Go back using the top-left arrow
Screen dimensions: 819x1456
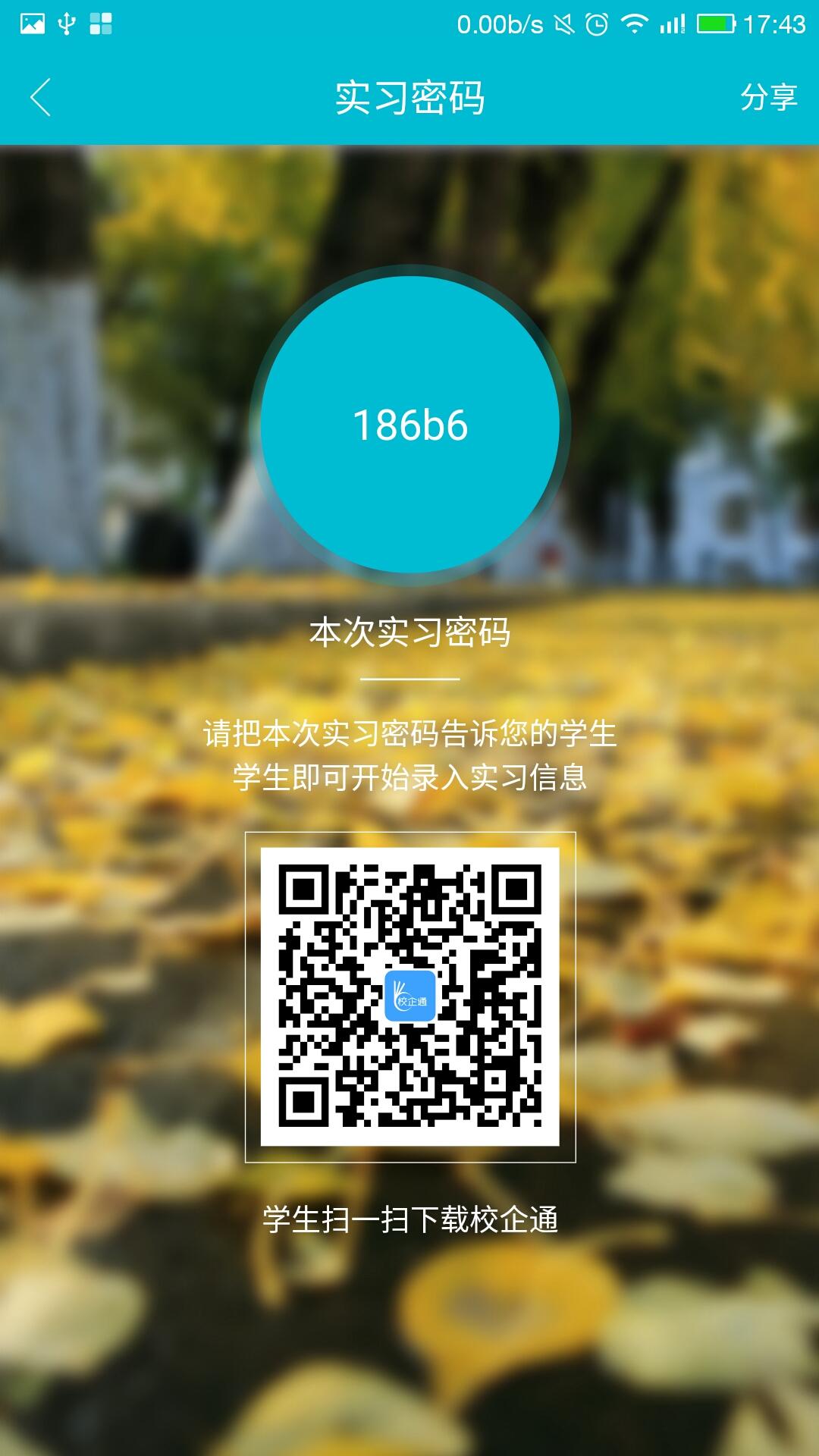click(x=41, y=97)
